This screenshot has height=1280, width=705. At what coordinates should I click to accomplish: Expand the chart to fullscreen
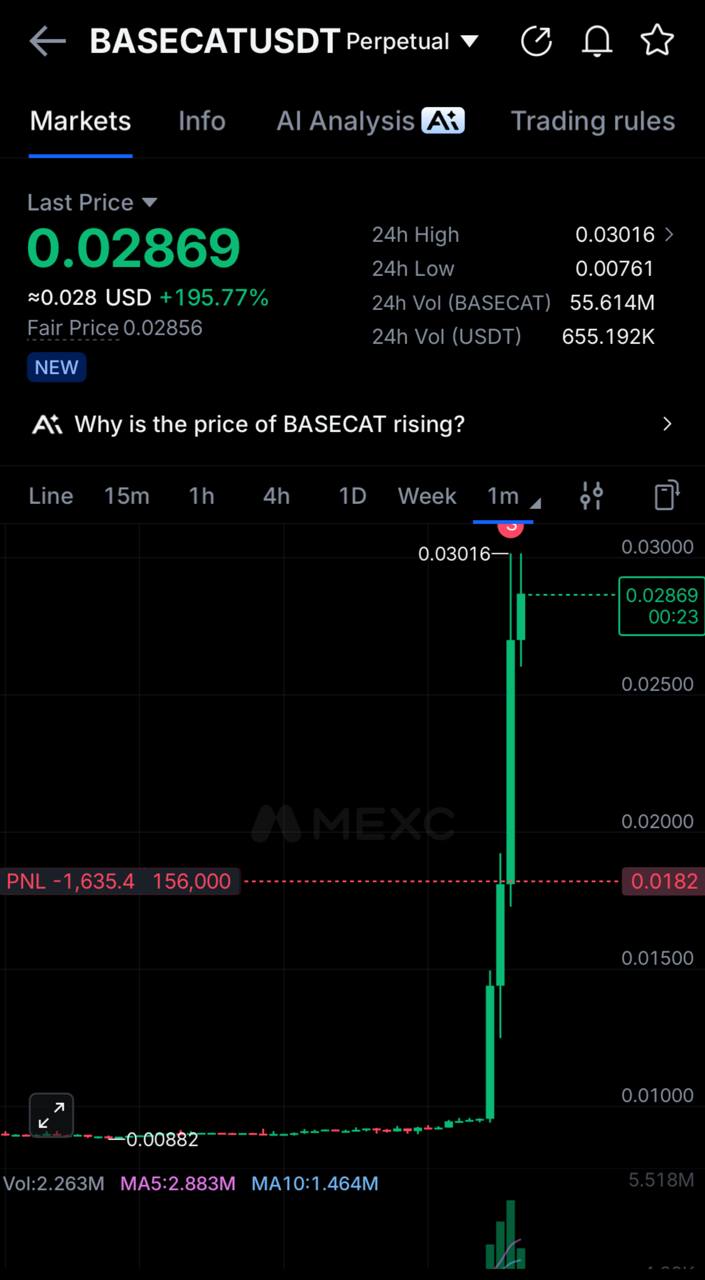tap(51, 1115)
